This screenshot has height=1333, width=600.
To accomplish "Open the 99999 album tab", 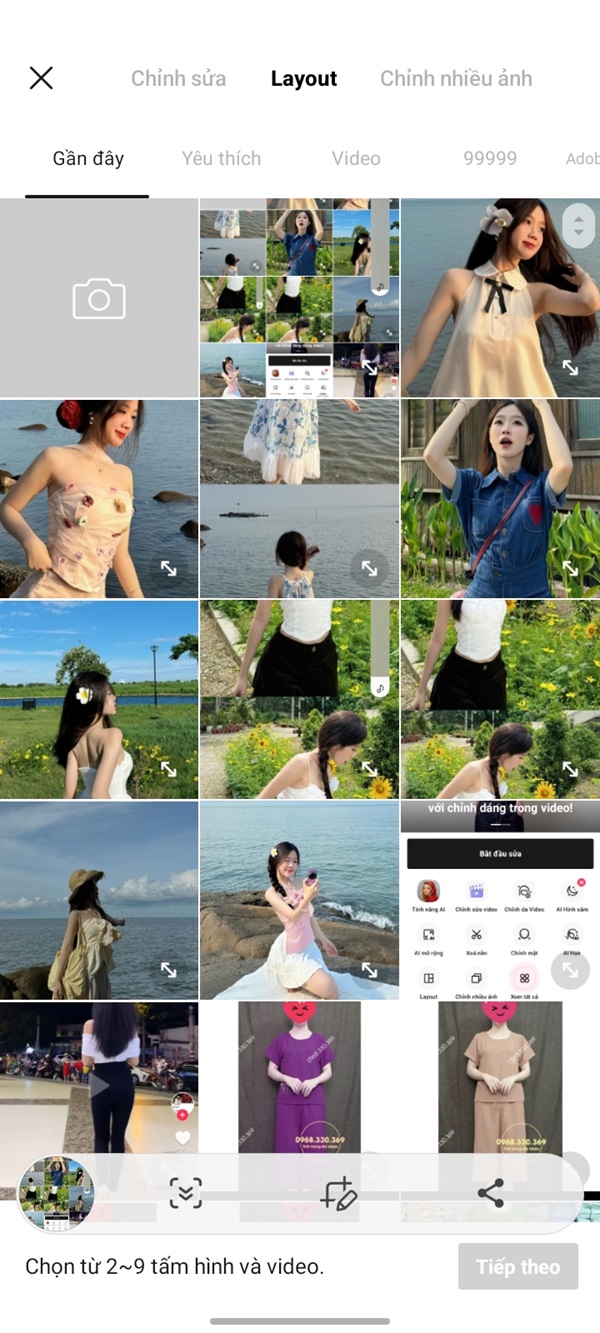I will pyautogui.click(x=490, y=158).
